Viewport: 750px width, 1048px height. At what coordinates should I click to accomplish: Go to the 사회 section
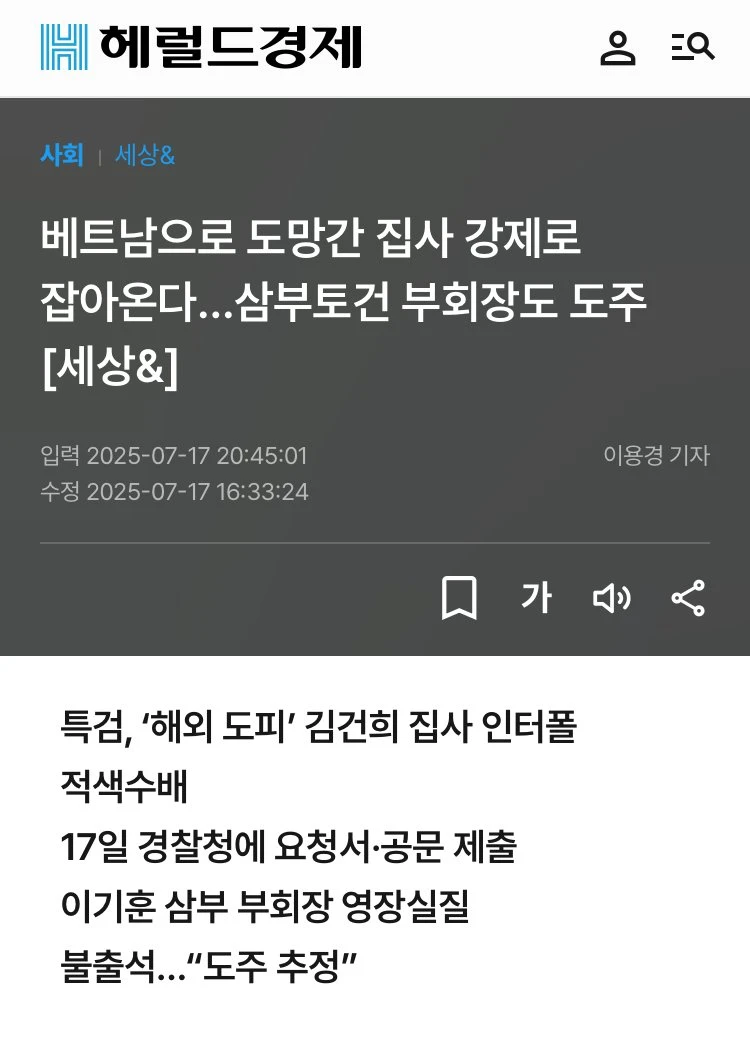click(x=61, y=155)
